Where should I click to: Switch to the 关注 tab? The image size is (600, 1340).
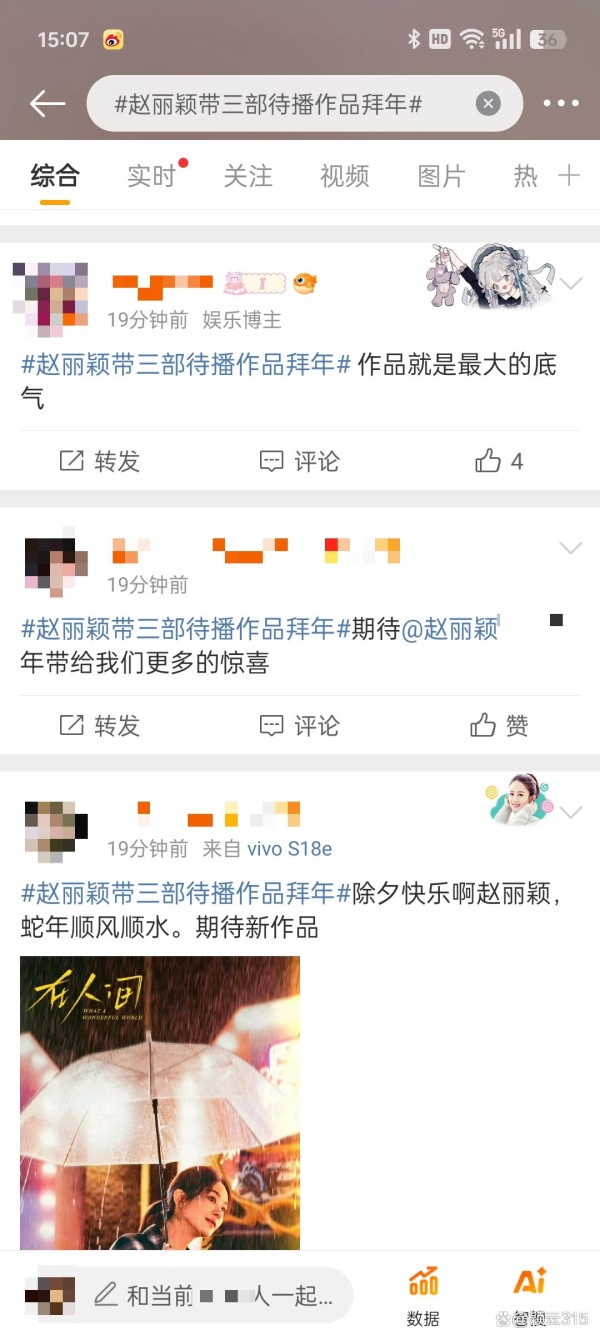point(248,176)
